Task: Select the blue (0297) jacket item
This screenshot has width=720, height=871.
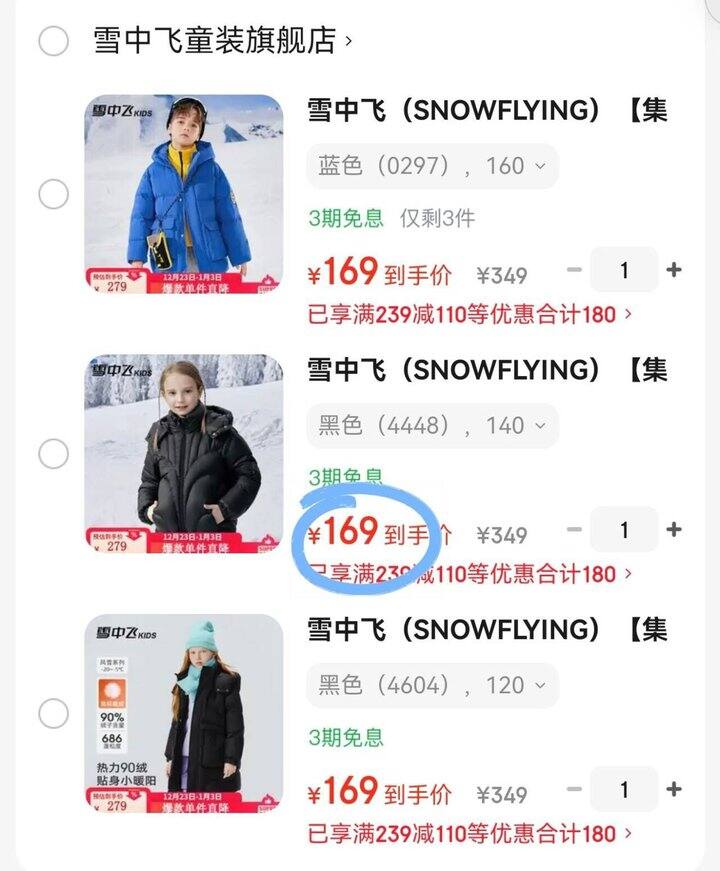Action: click(53, 194)
